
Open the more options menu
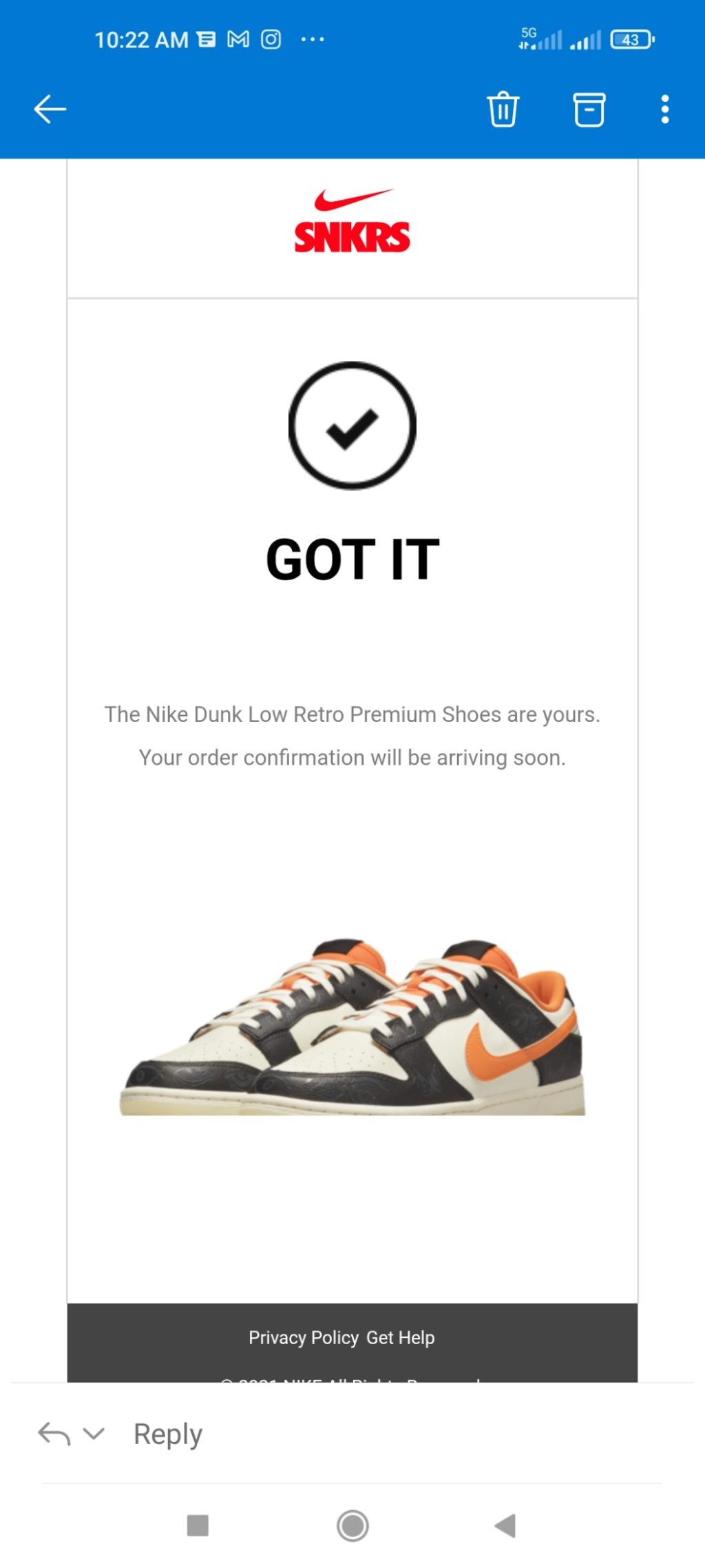click(664, 110)
